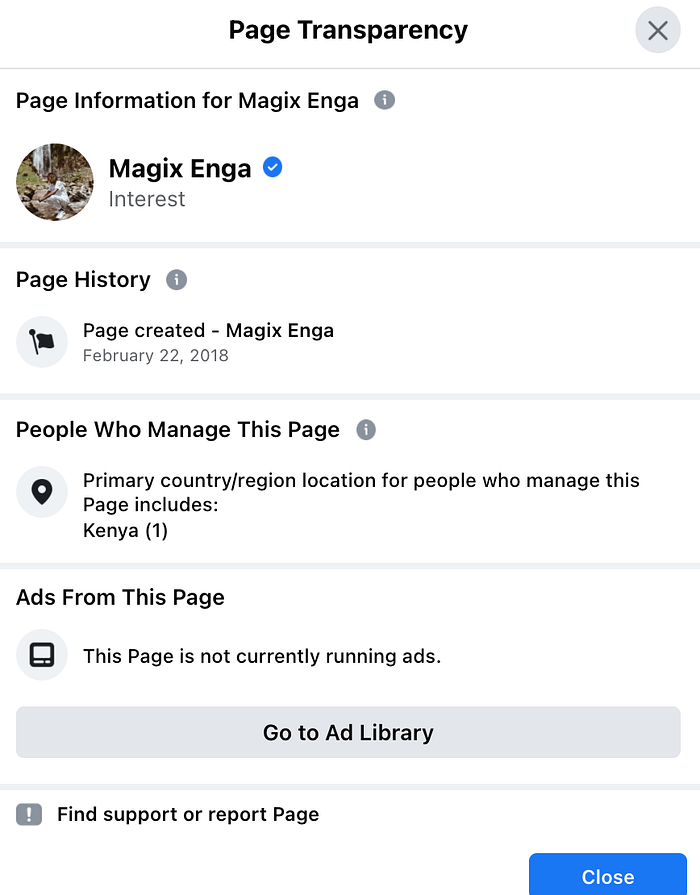Tap the info icon beside Page Information
This screenshot has height=895, width=700.
pyautogui.click(x=384, y=101)
